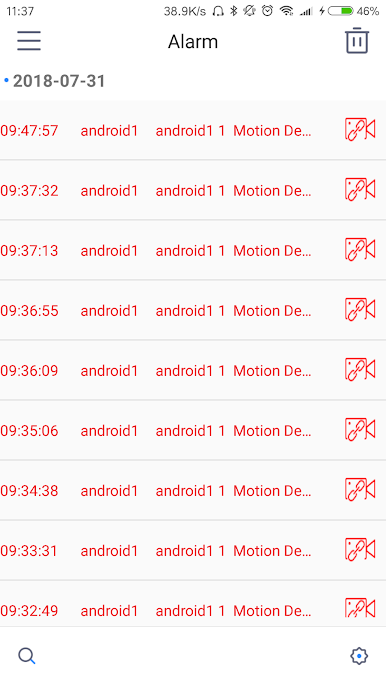Play linked video for the 09:35:06 alarm

coord(360,430)
